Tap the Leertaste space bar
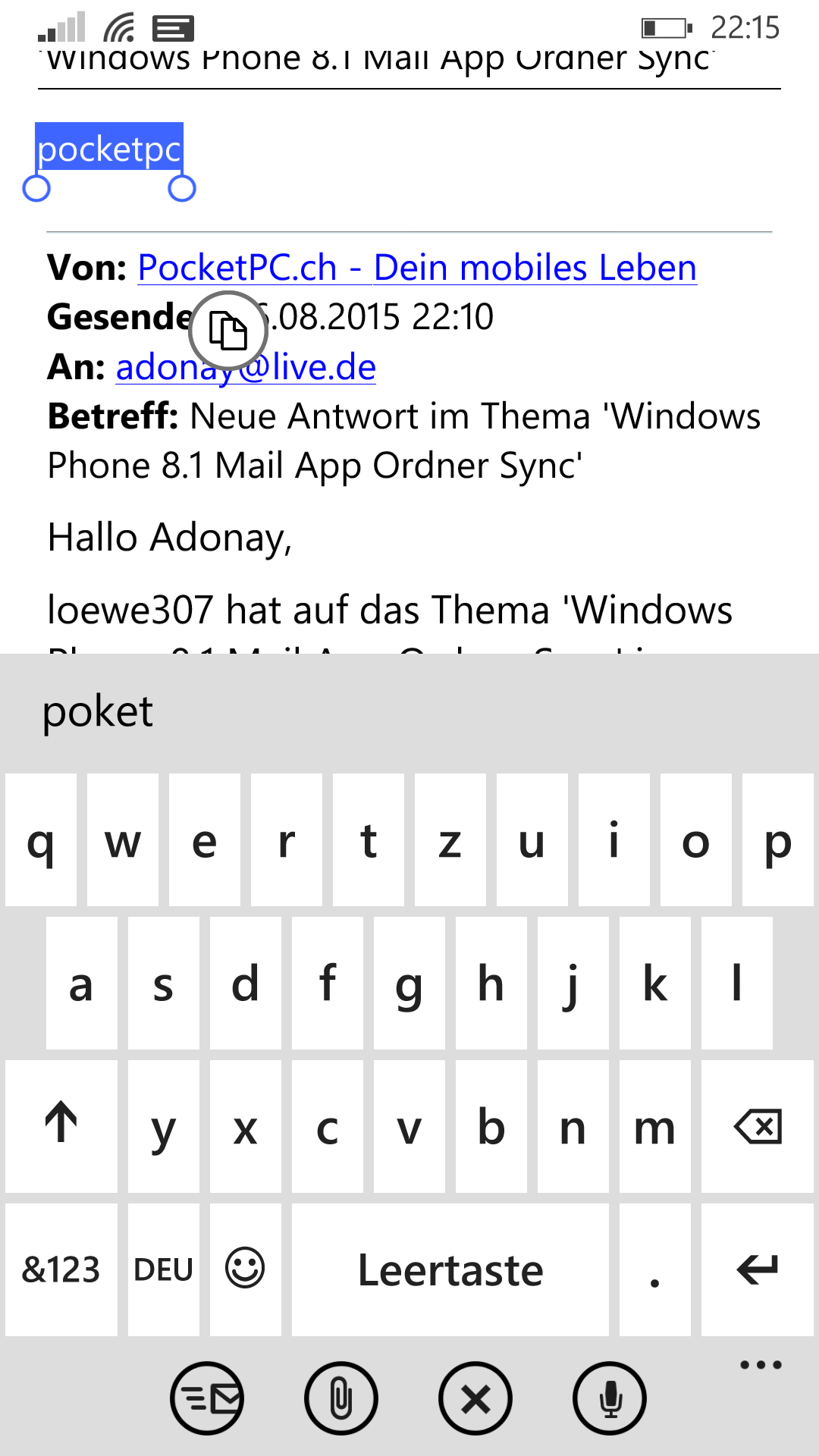819x1456 pixels. 450,1269
